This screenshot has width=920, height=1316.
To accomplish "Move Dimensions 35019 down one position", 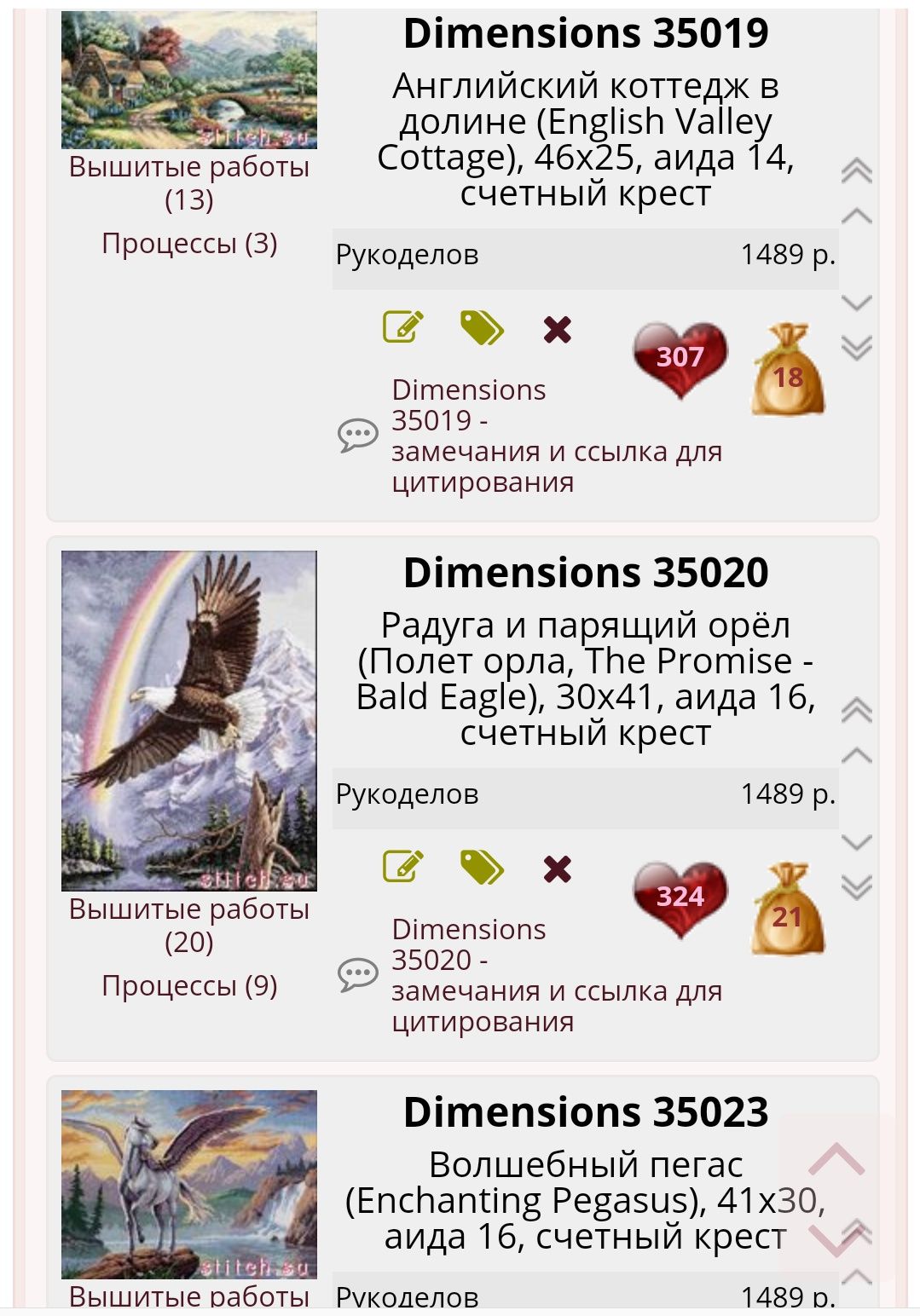I will (856, 302).
